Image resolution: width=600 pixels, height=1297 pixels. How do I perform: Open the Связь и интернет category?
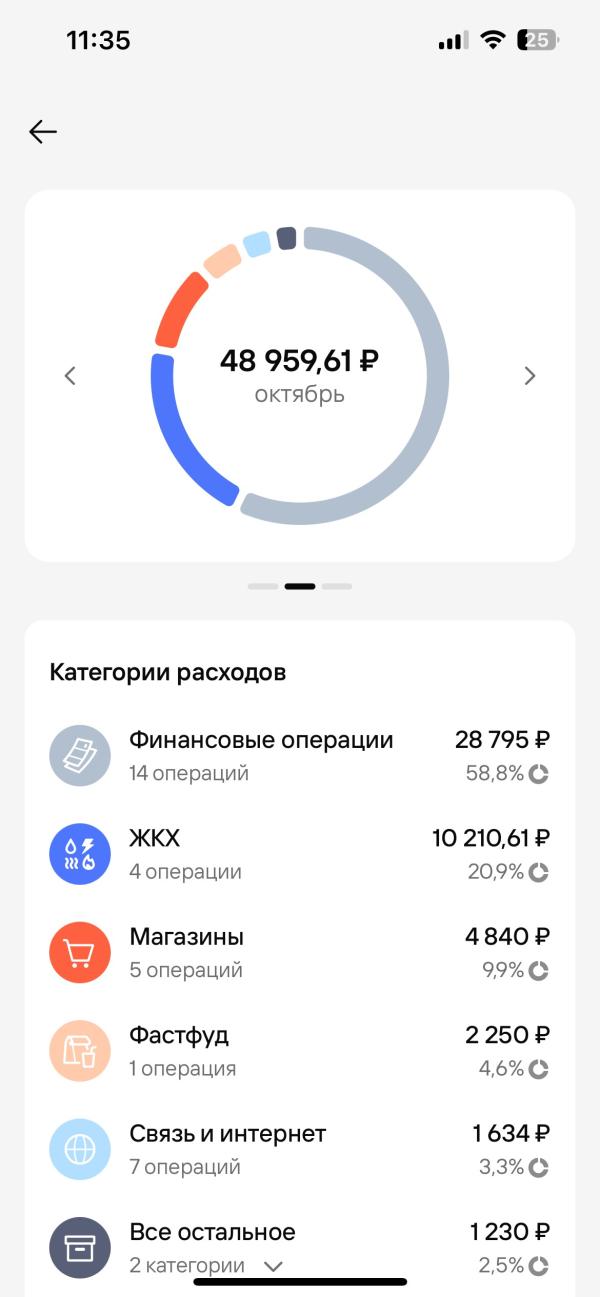(300, 1149)
